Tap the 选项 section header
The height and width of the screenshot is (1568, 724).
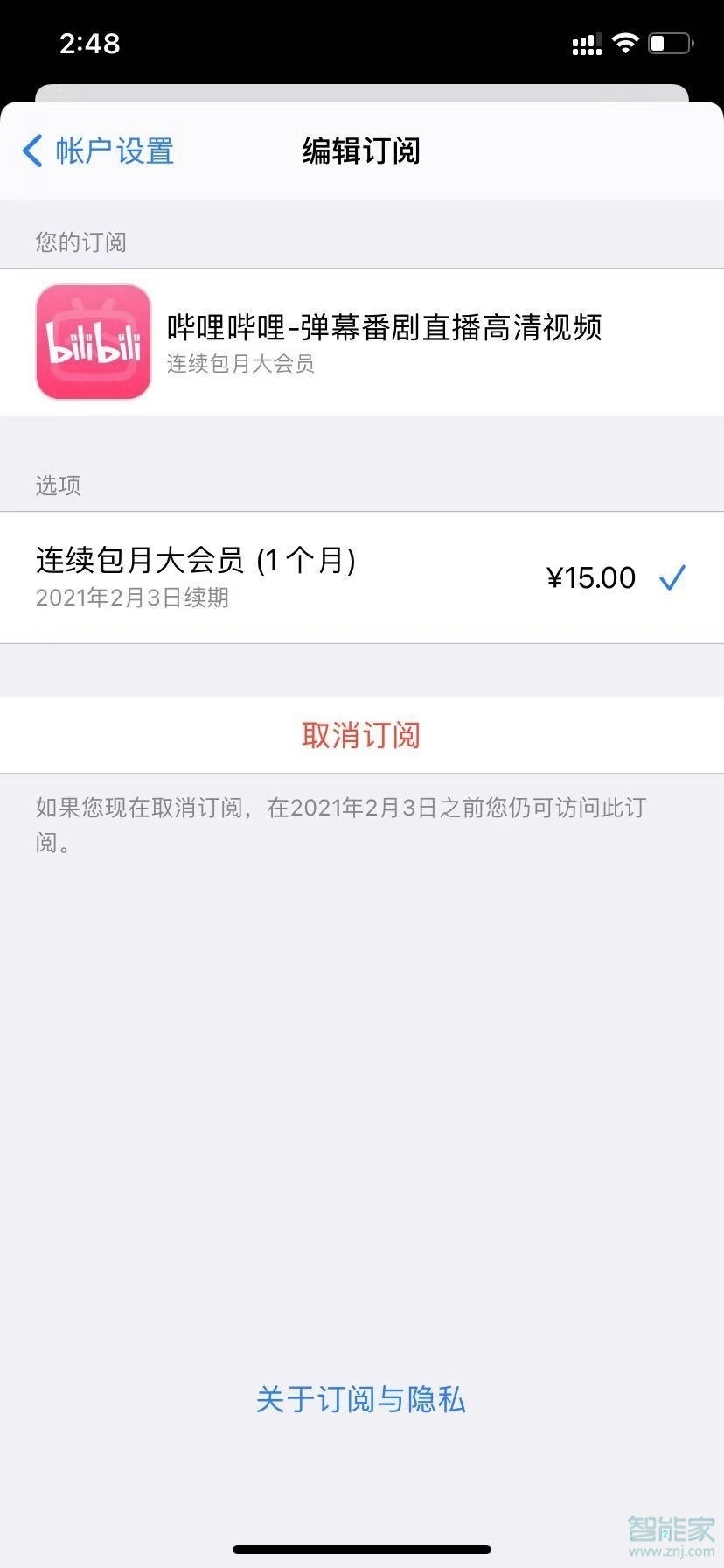coord(56,486)
